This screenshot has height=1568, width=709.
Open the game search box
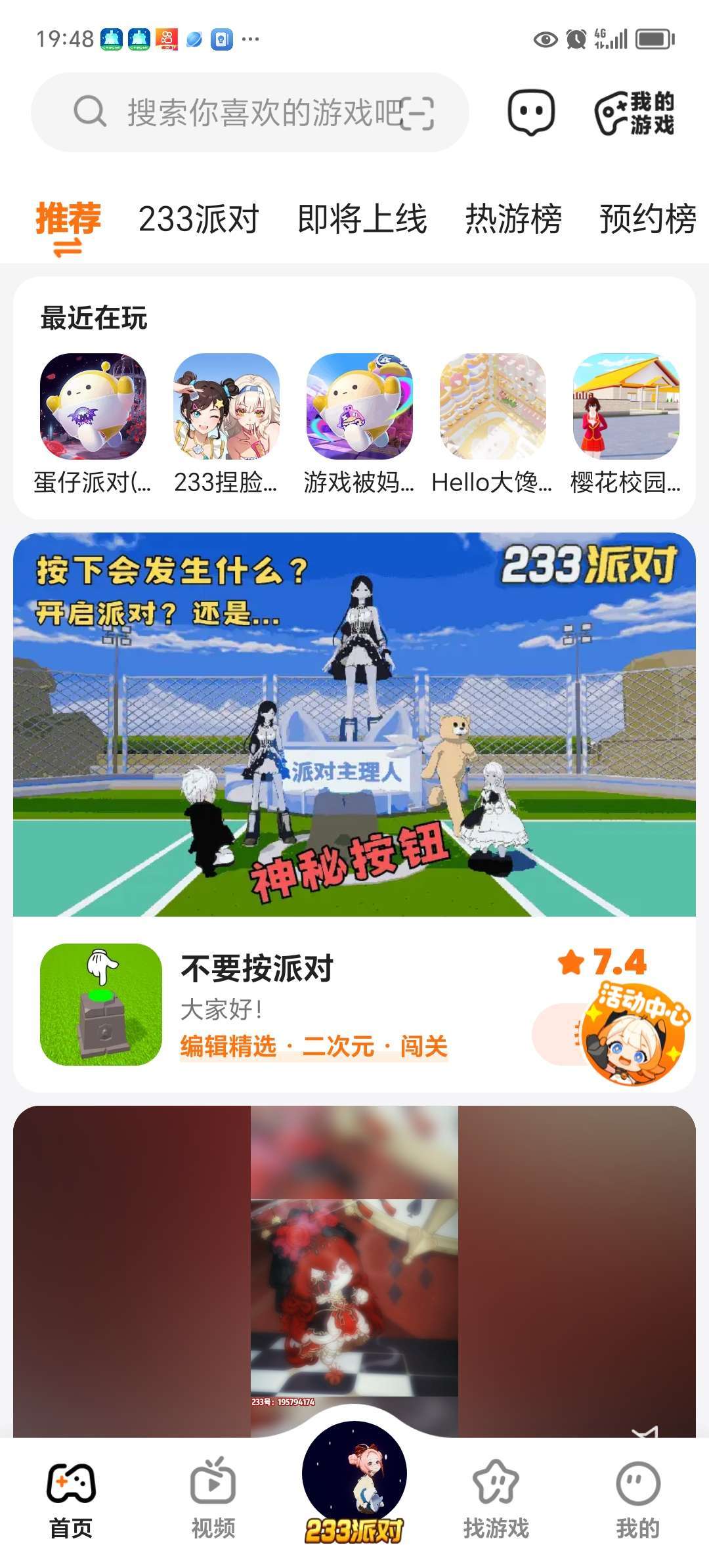click(x=249, y=112)
